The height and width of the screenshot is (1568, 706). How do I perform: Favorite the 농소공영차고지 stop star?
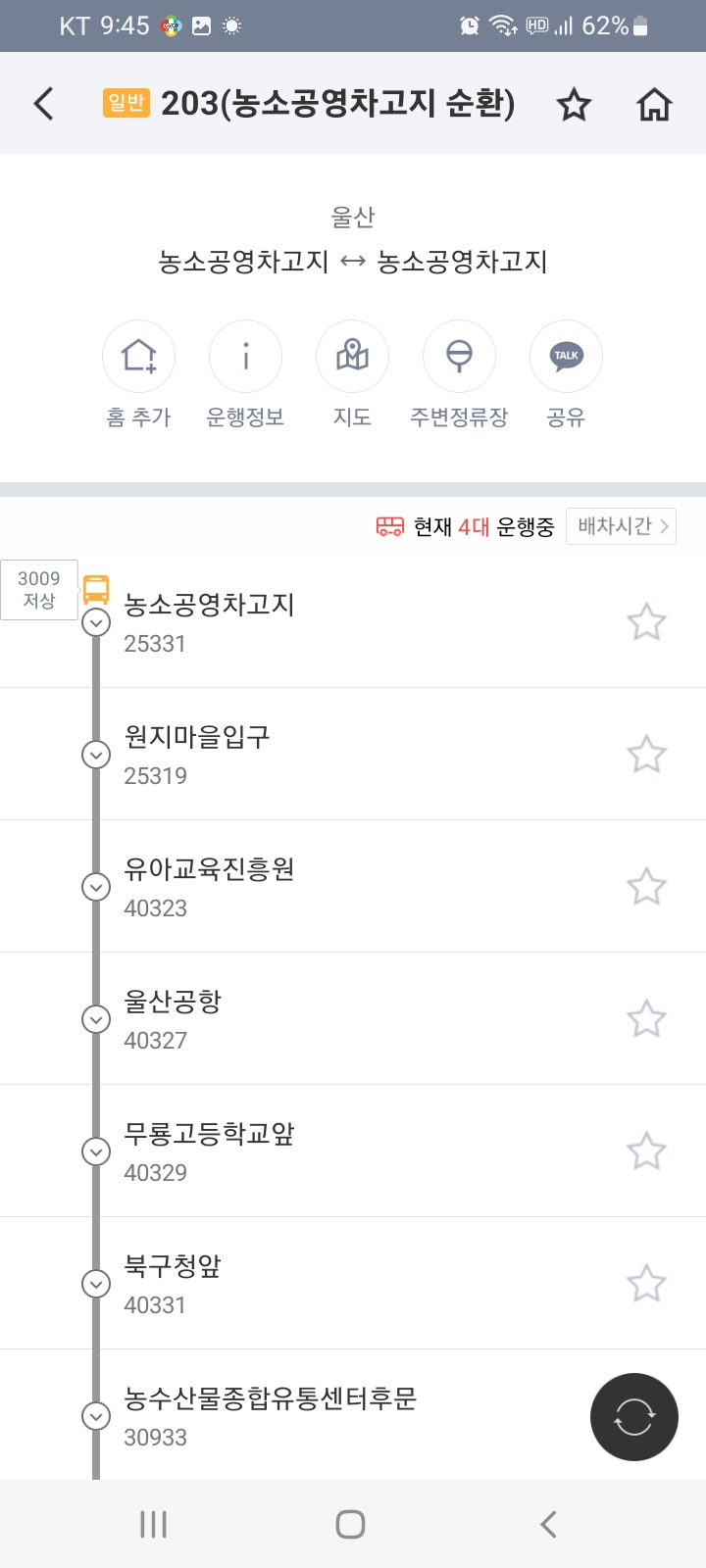646,622
